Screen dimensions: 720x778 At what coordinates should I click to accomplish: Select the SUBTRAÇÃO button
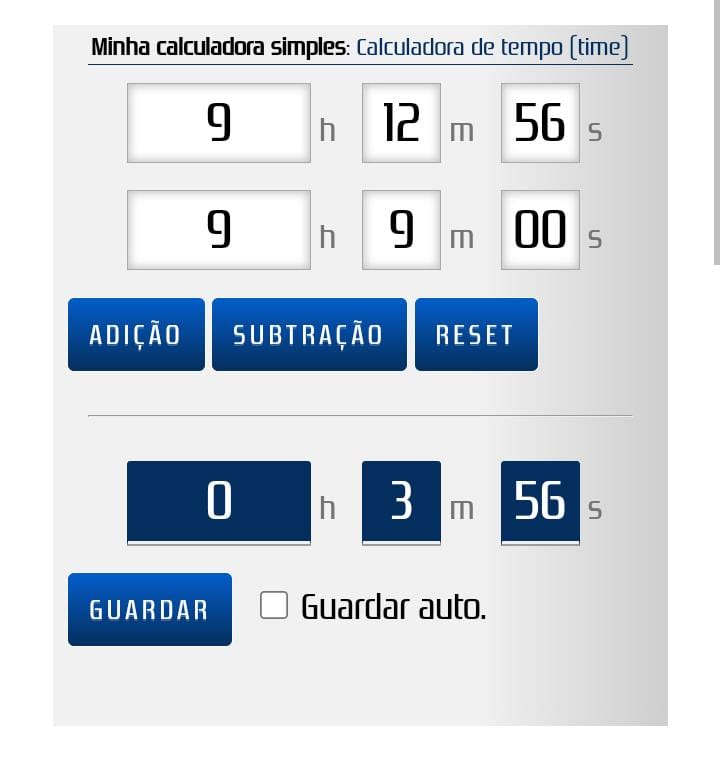pos(309,335)
